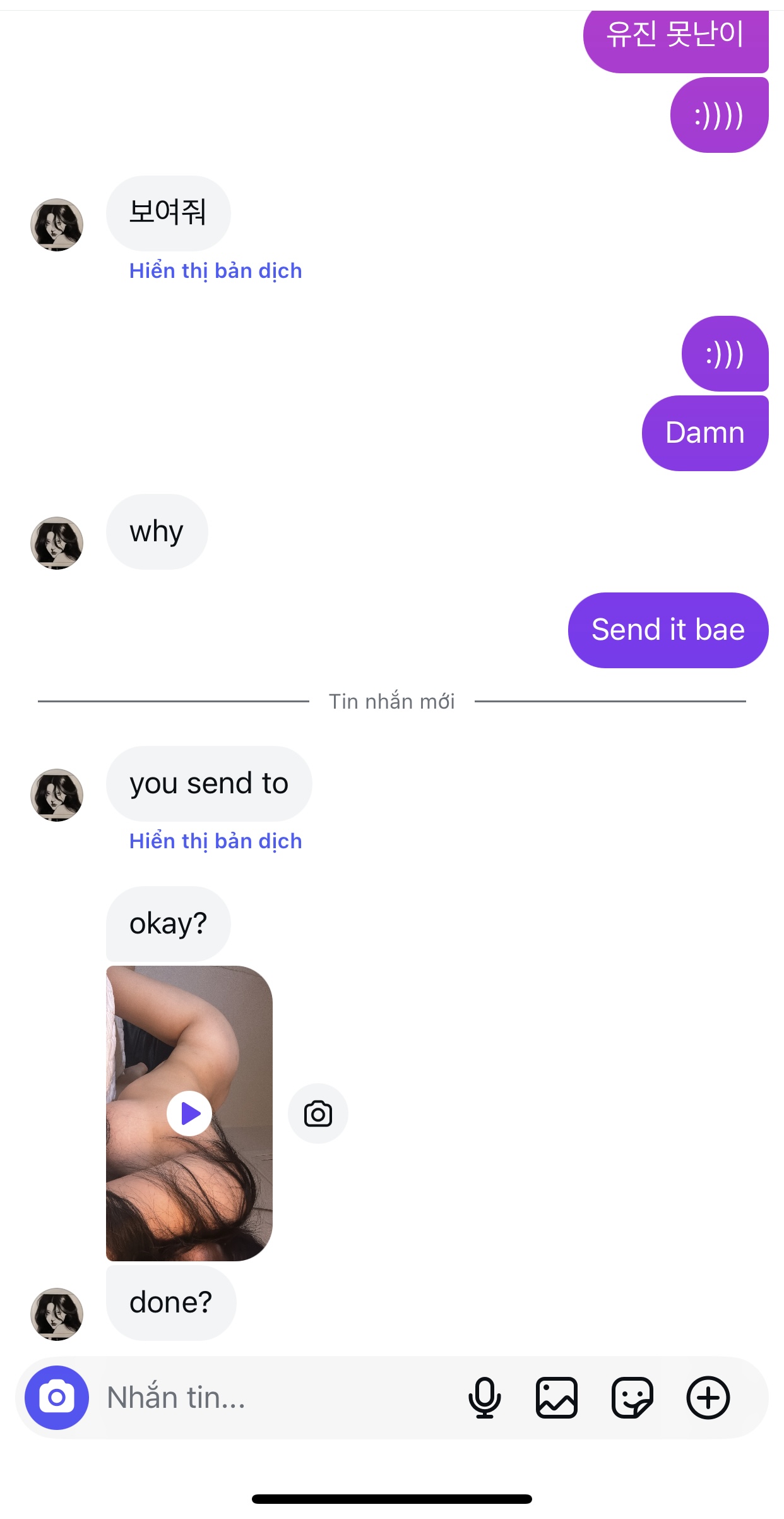Tap the camera reply icon beside the video
Viewport: 784px width, 1519px height.
(318, 1114)
